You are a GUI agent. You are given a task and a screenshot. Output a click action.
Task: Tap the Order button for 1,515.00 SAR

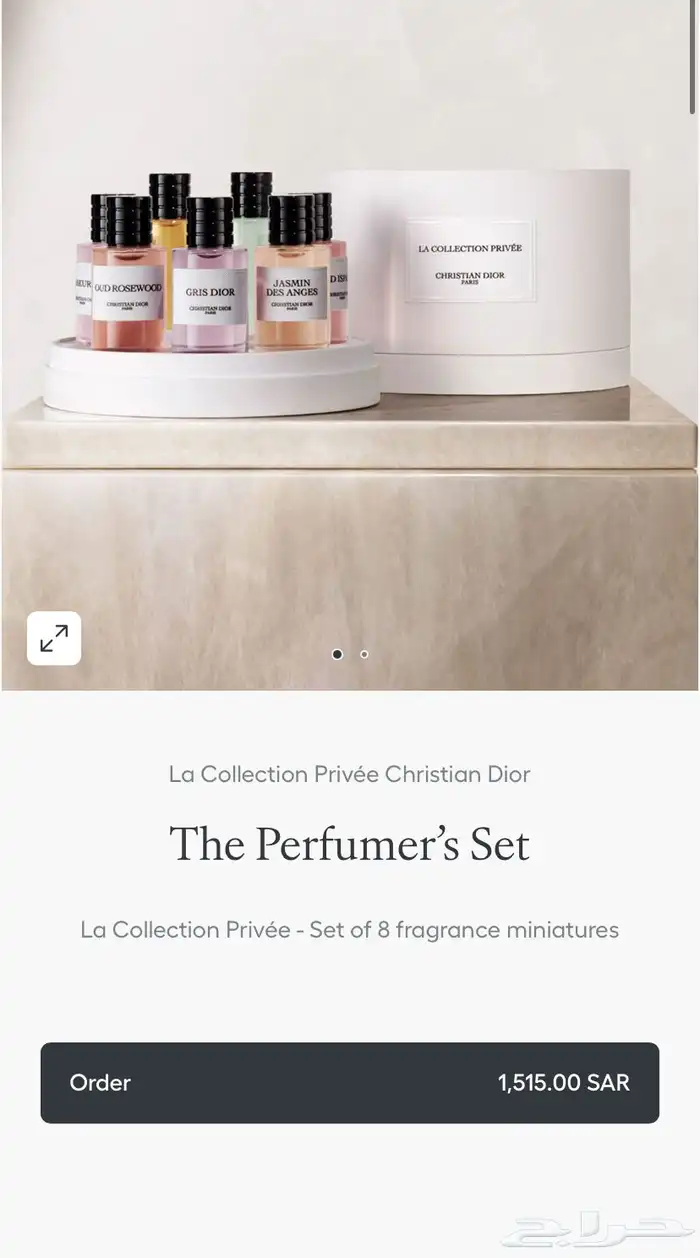(x=350, y=1083)
